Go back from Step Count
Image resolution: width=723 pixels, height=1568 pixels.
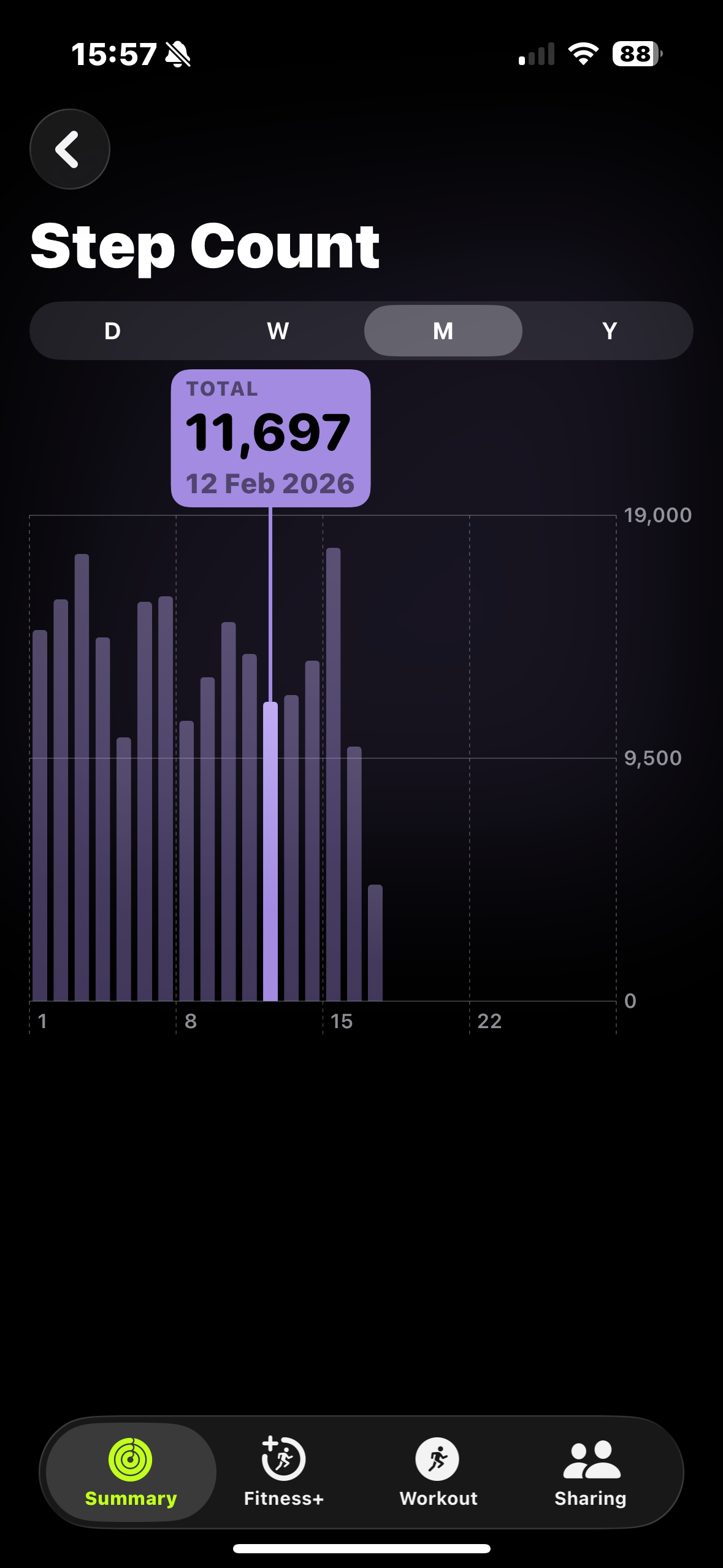(x=69, y=149)
